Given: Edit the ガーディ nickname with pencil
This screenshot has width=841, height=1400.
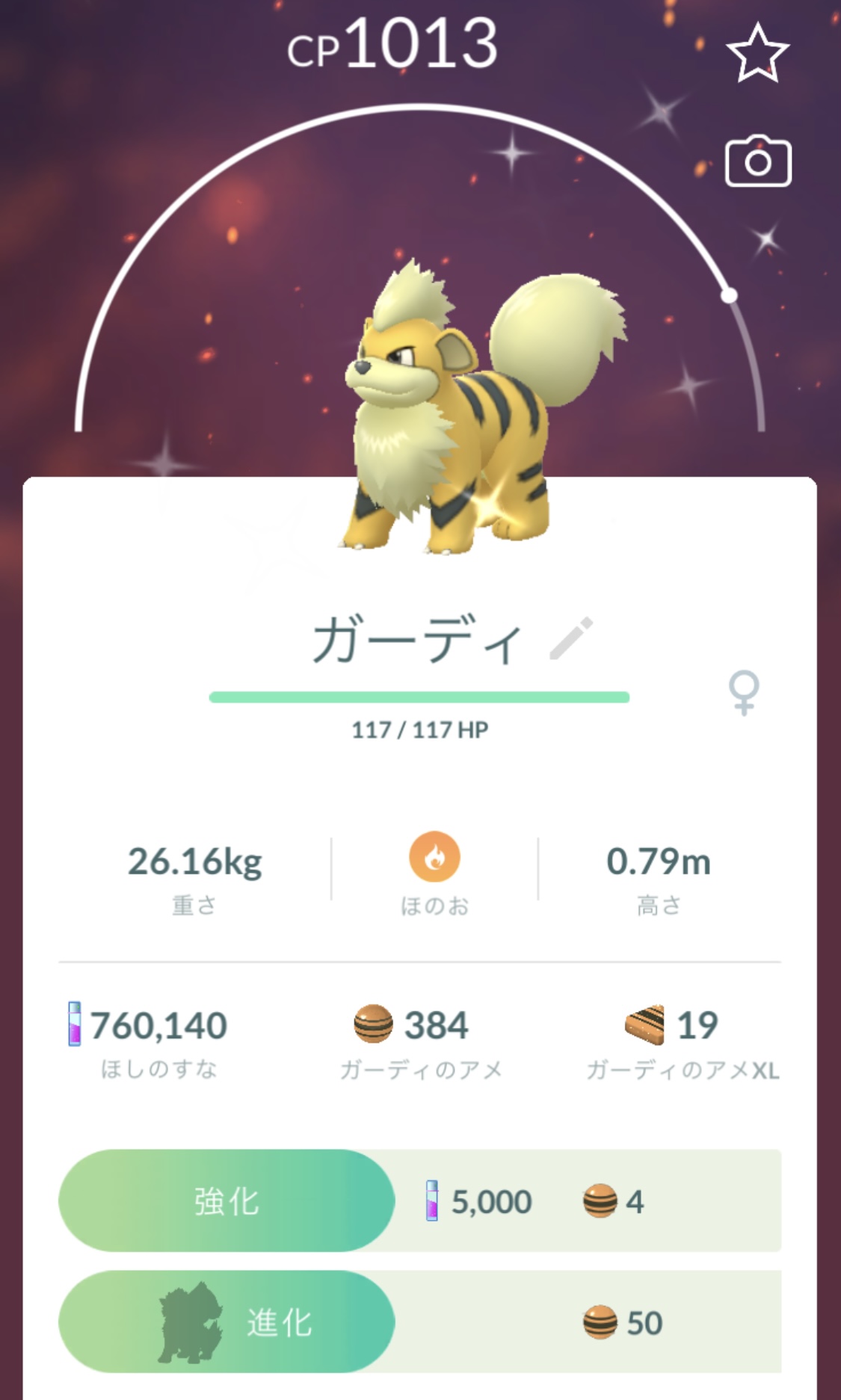Looking at the screenshot, I should (570, 638).
